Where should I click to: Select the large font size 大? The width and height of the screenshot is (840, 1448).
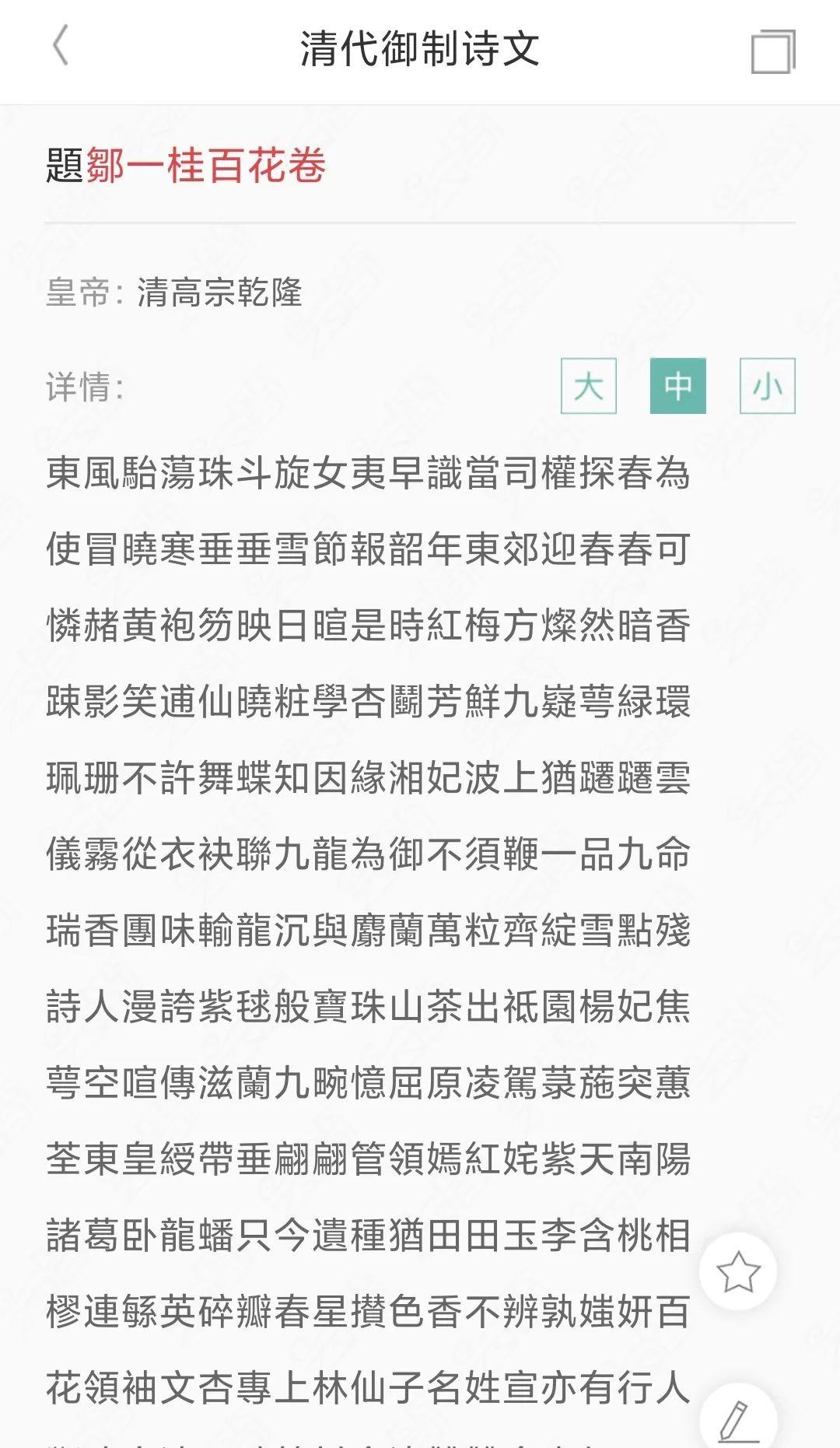589,386
